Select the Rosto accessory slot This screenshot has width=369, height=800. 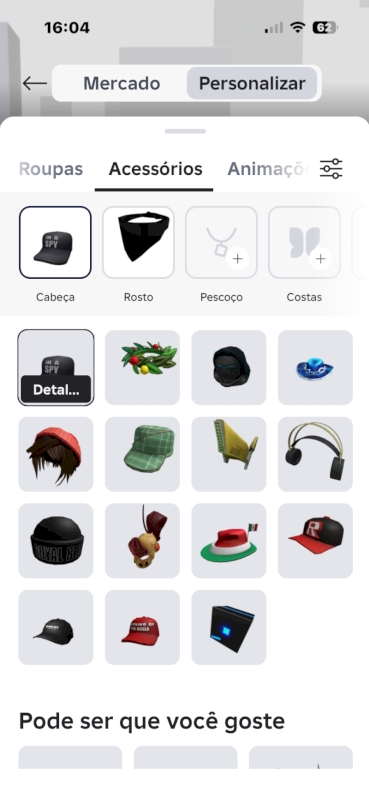click(x=138, y=242)
